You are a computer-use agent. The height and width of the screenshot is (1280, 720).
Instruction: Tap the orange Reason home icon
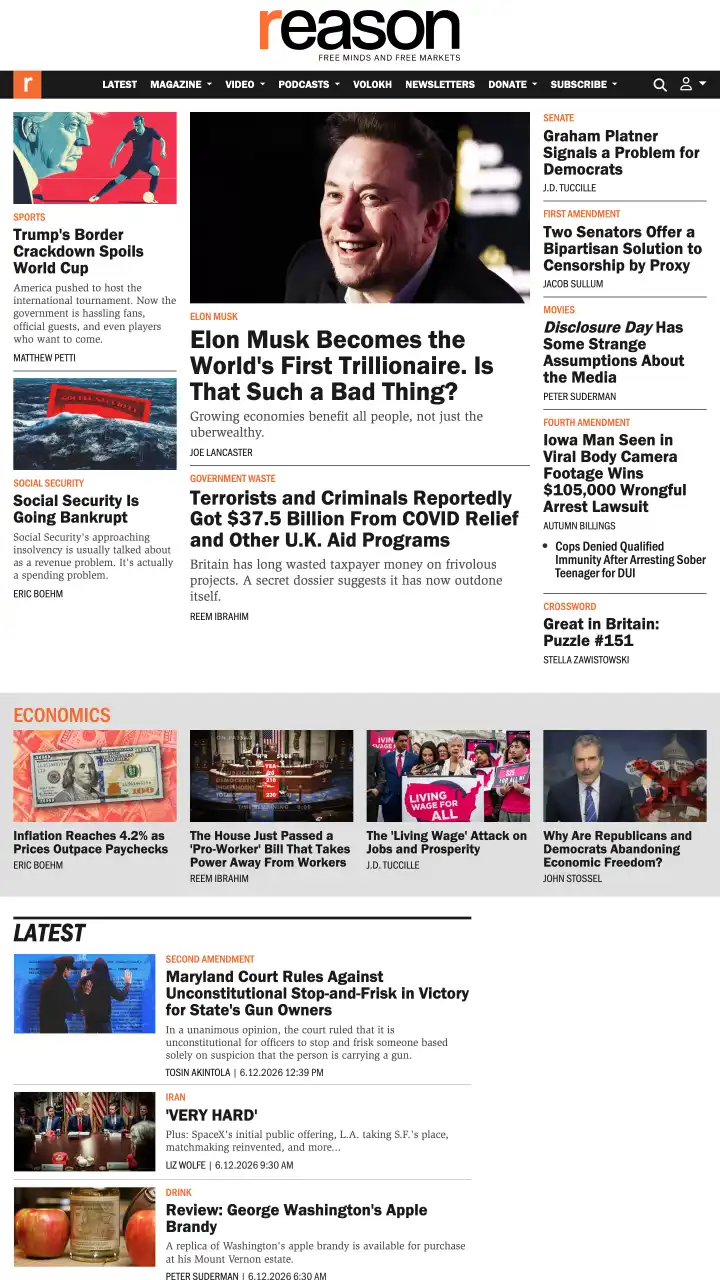pos(27,85)
